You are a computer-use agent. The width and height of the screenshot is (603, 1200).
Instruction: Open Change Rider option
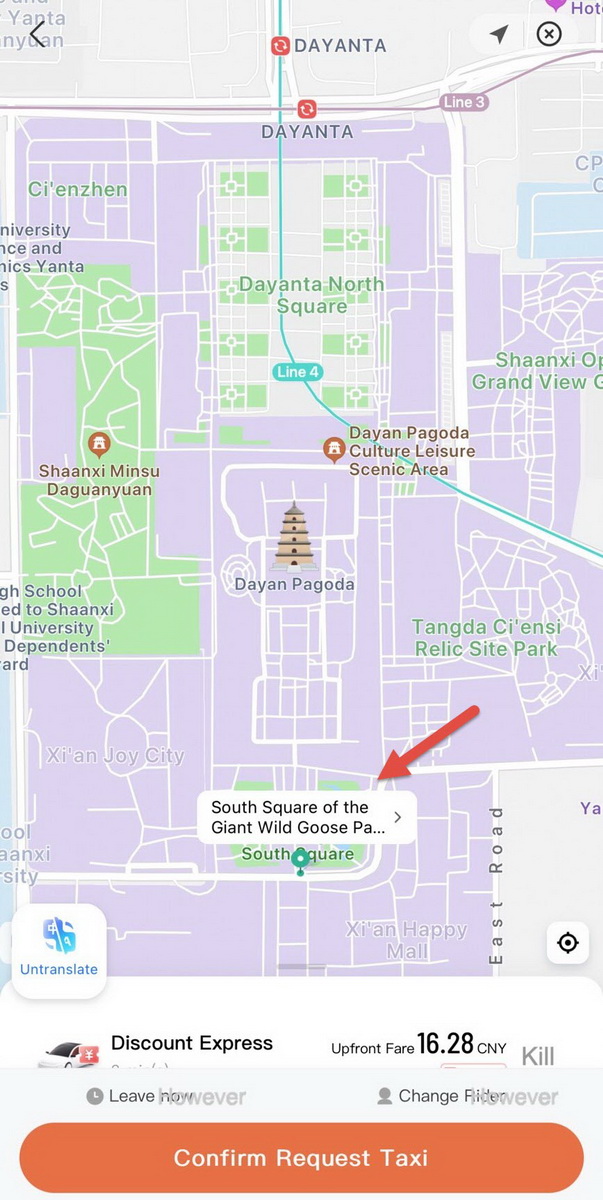coord(440,1096)
